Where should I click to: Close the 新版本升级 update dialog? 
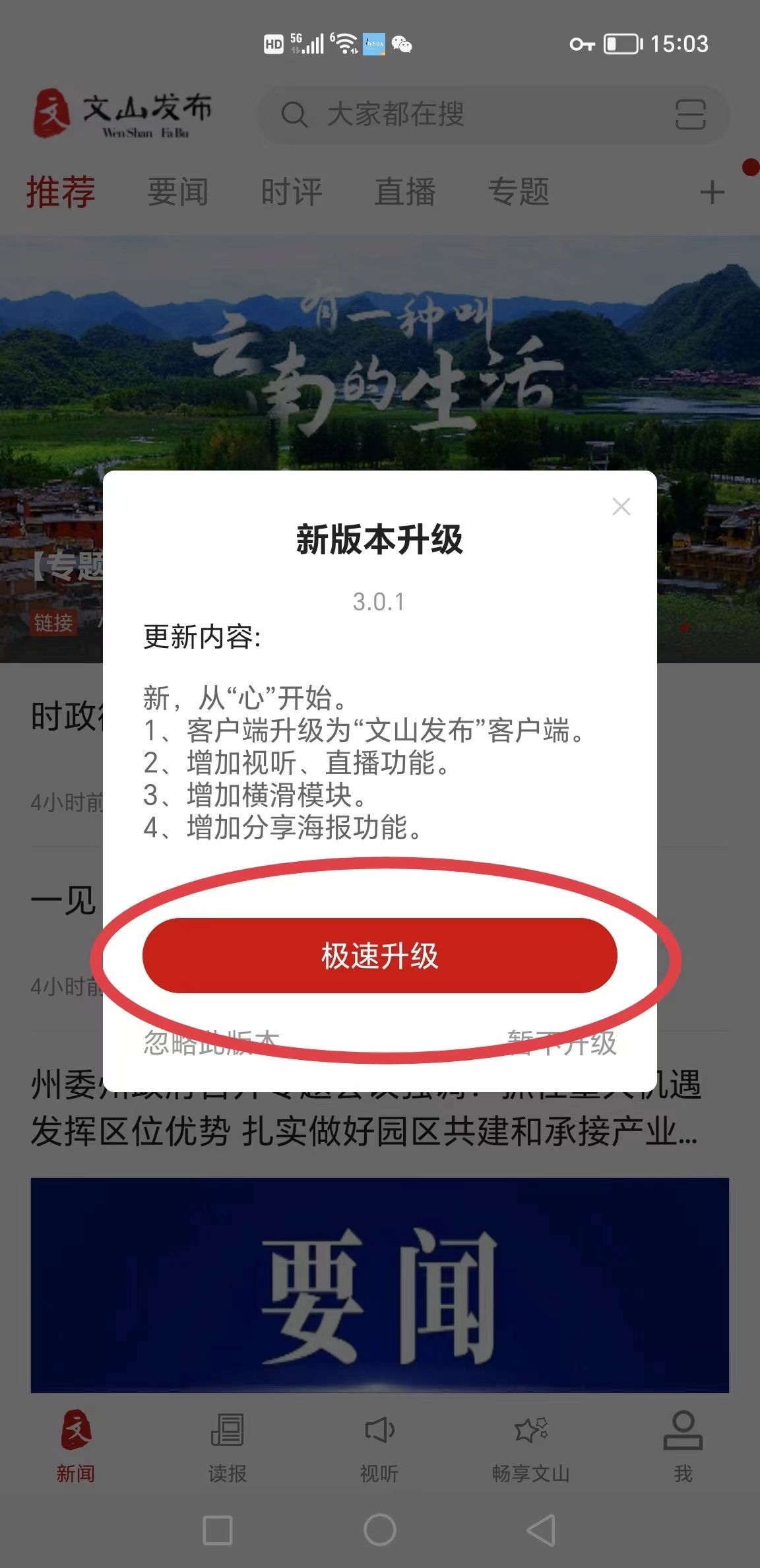pos(621,506)
